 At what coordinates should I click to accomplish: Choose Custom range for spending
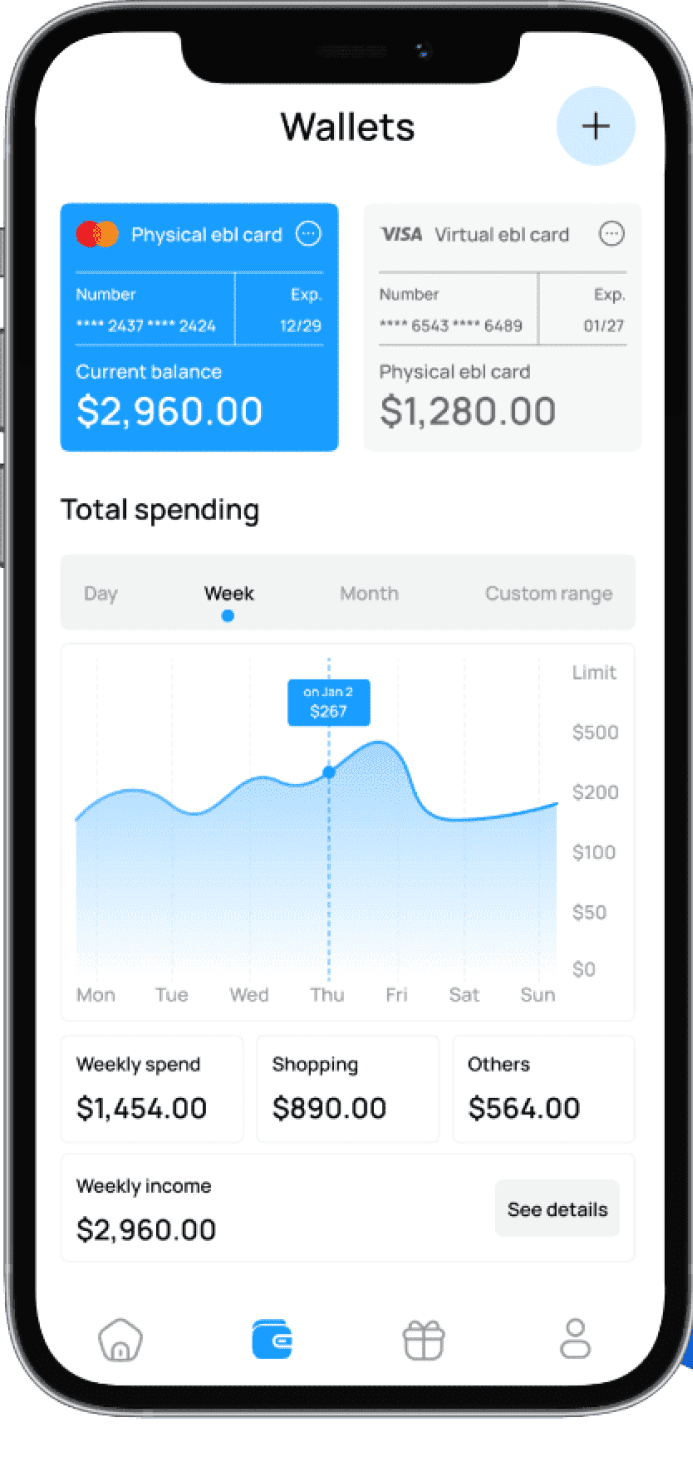(548, 593)
